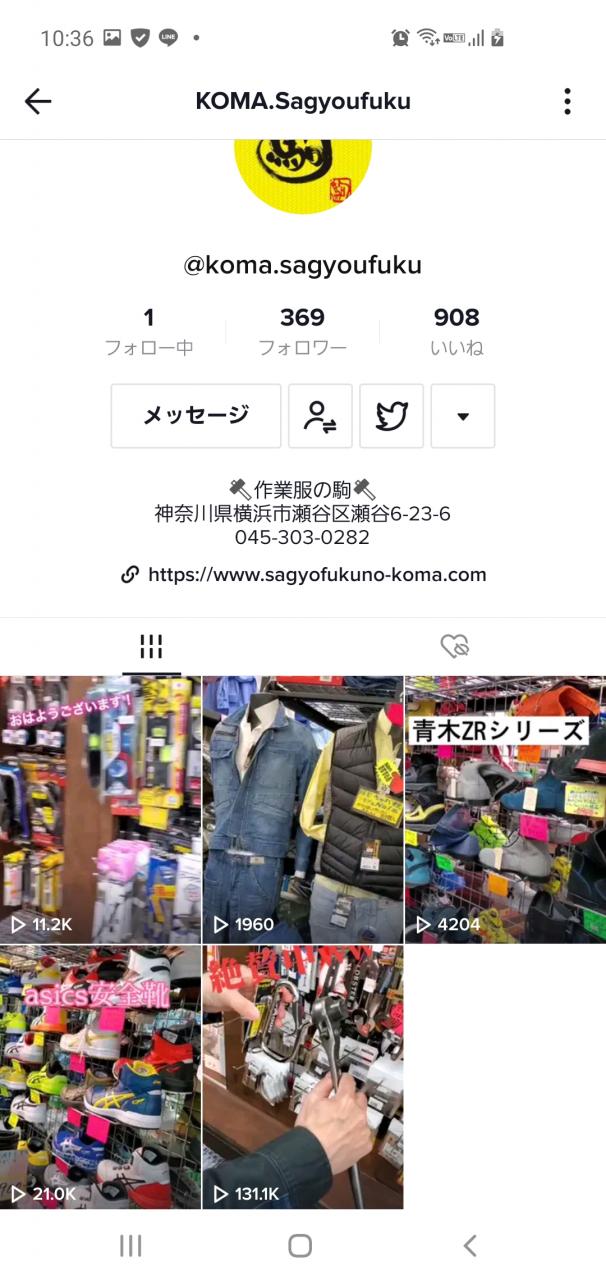Tap the follow status person icon
Viewport: 606px width, 1280px height.
coord(321,416)
